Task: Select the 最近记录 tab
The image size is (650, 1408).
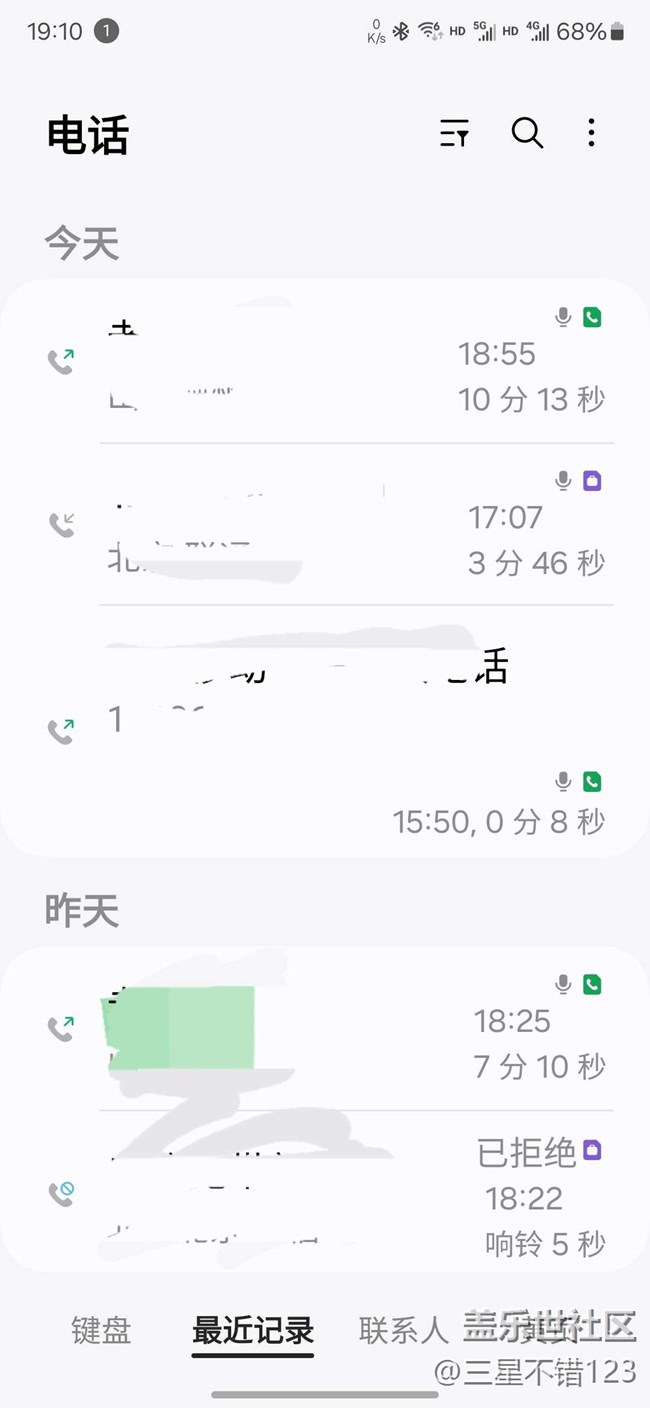Action: (253, 1331)
